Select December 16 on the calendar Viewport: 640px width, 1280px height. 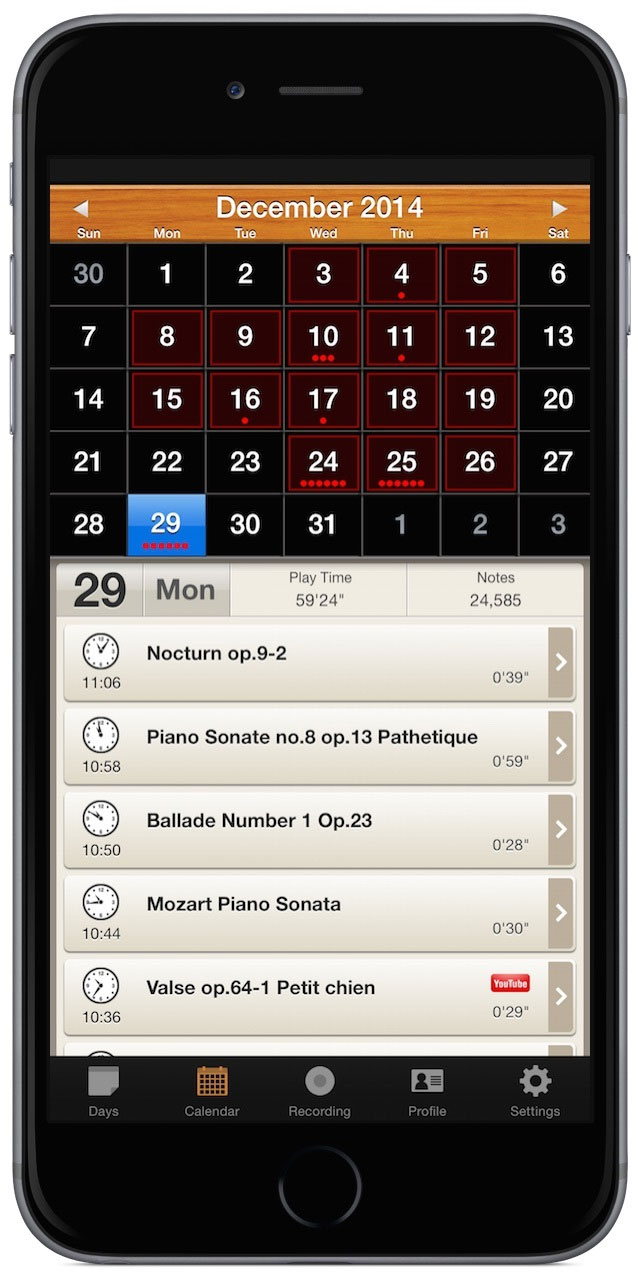tap(245, 400)
